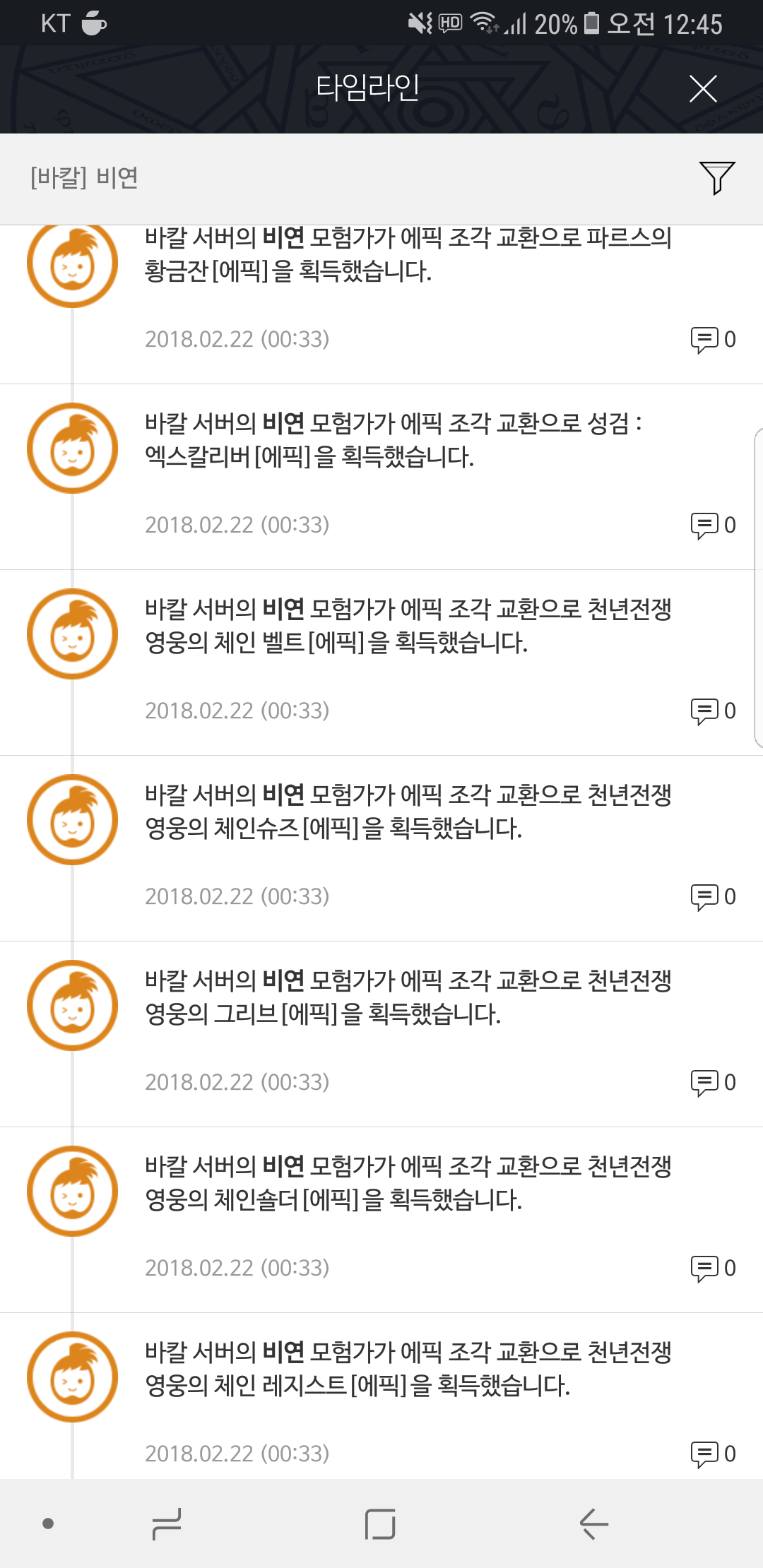
Task: Open comments on 성검 : 엑스칼리버 entry
Action: coord(713,525)
